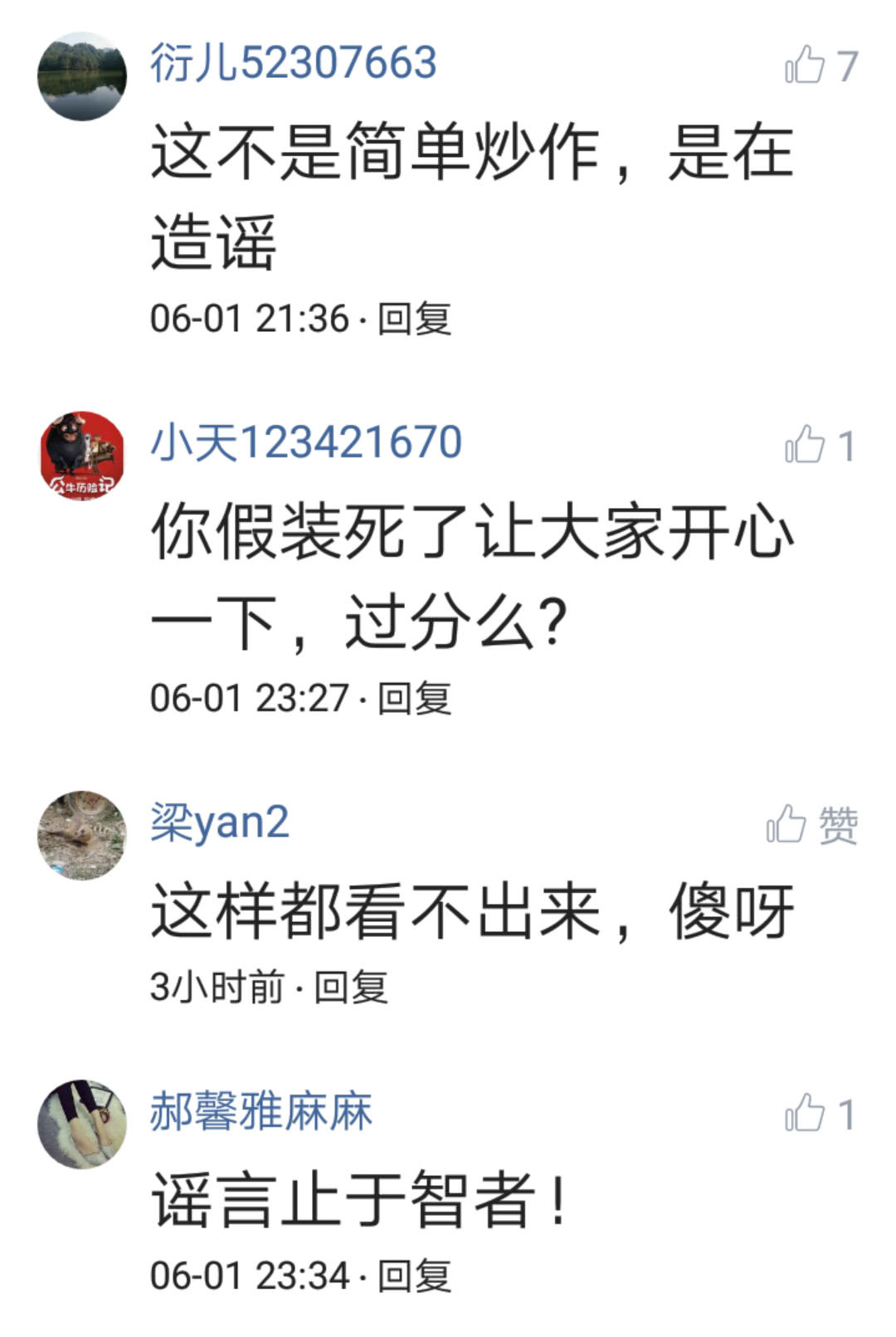The width and height of the screenshot is (896, 1337).
Task: Like 梁yan2's comment with 赞
Action: (x=811, y=825)
